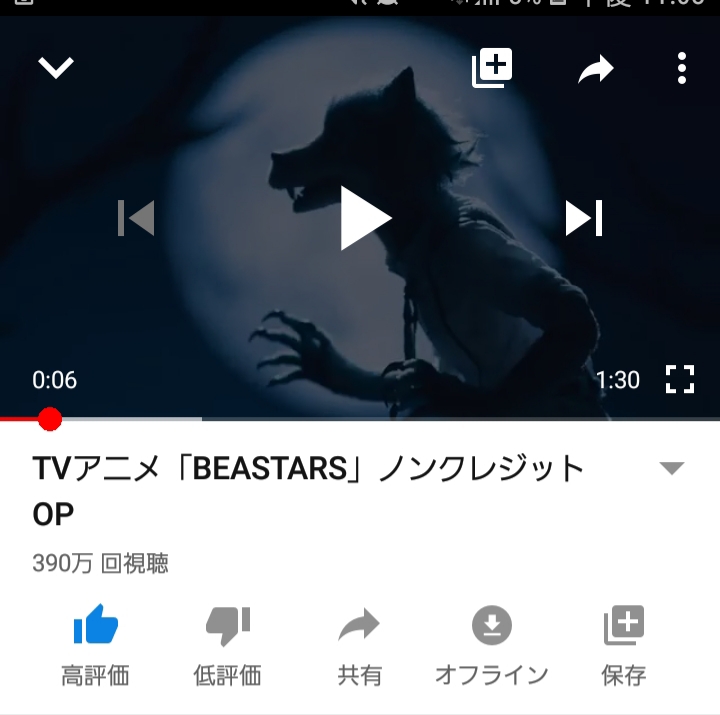Tap the red seek bar scrubber

coord(49,419)
